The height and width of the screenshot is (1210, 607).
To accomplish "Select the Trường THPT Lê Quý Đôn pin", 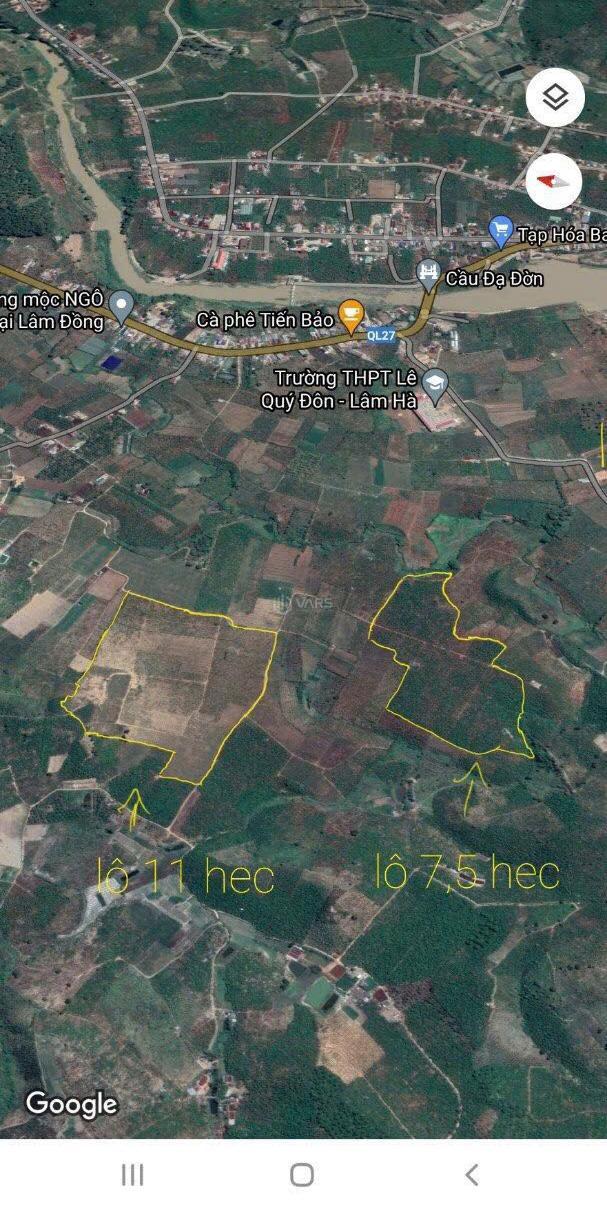I will coord(435,382).
